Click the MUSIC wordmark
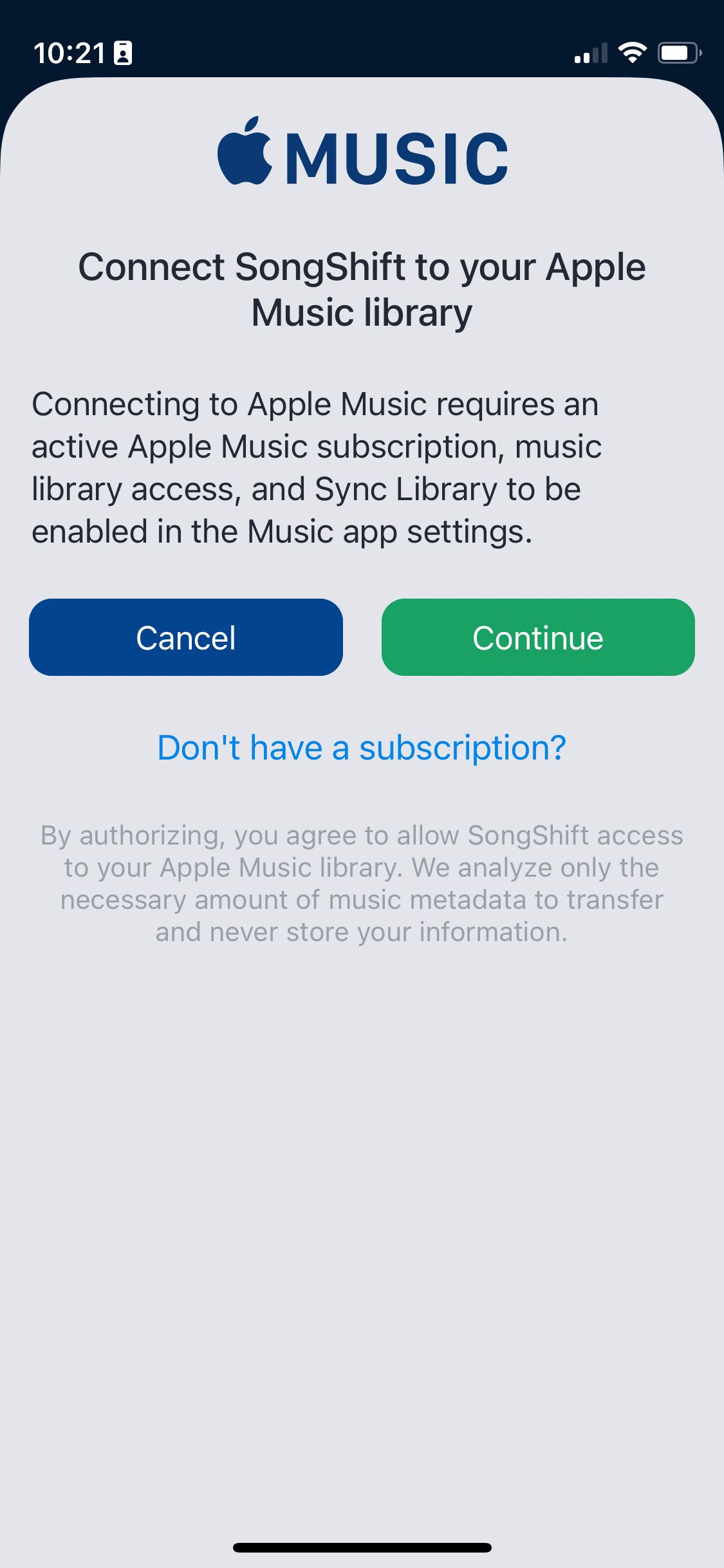 396,156
